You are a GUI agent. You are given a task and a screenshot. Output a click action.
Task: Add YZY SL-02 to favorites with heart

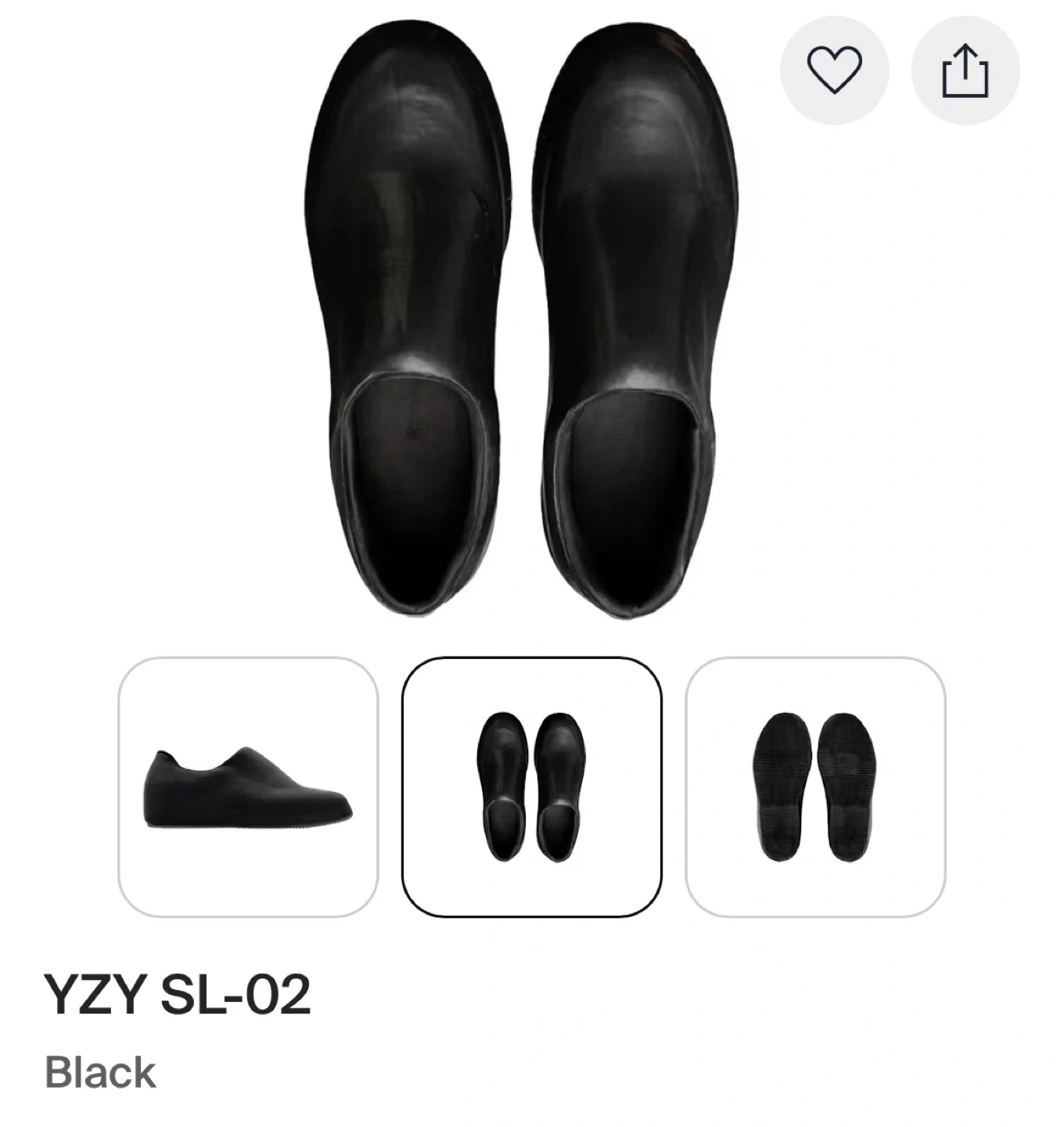tap(834, 70)
